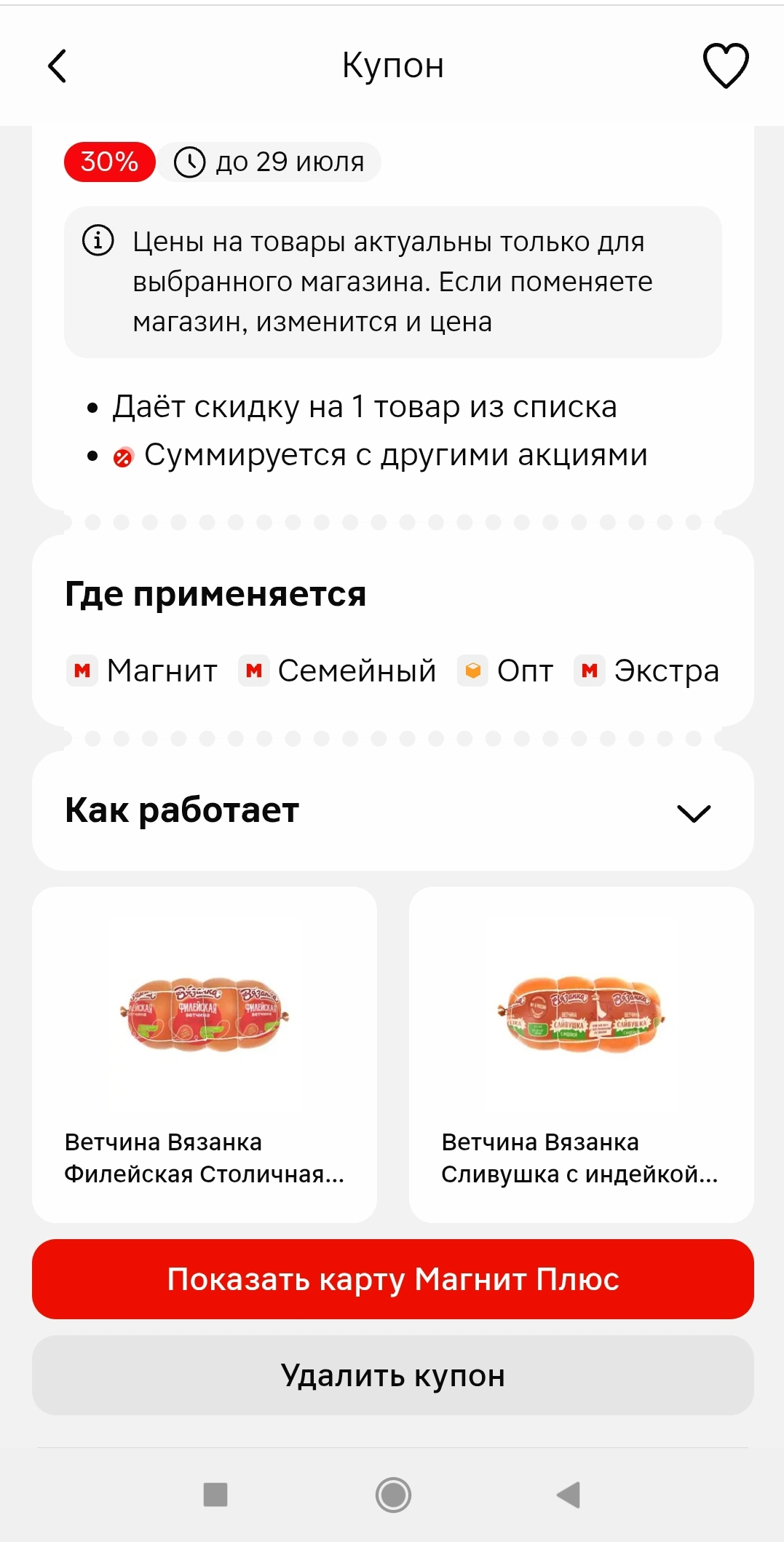Add coupon to favorites with heart icon
Image resolution: width=784 pixels, height=1542 pixels.
(x=725, y=66)
